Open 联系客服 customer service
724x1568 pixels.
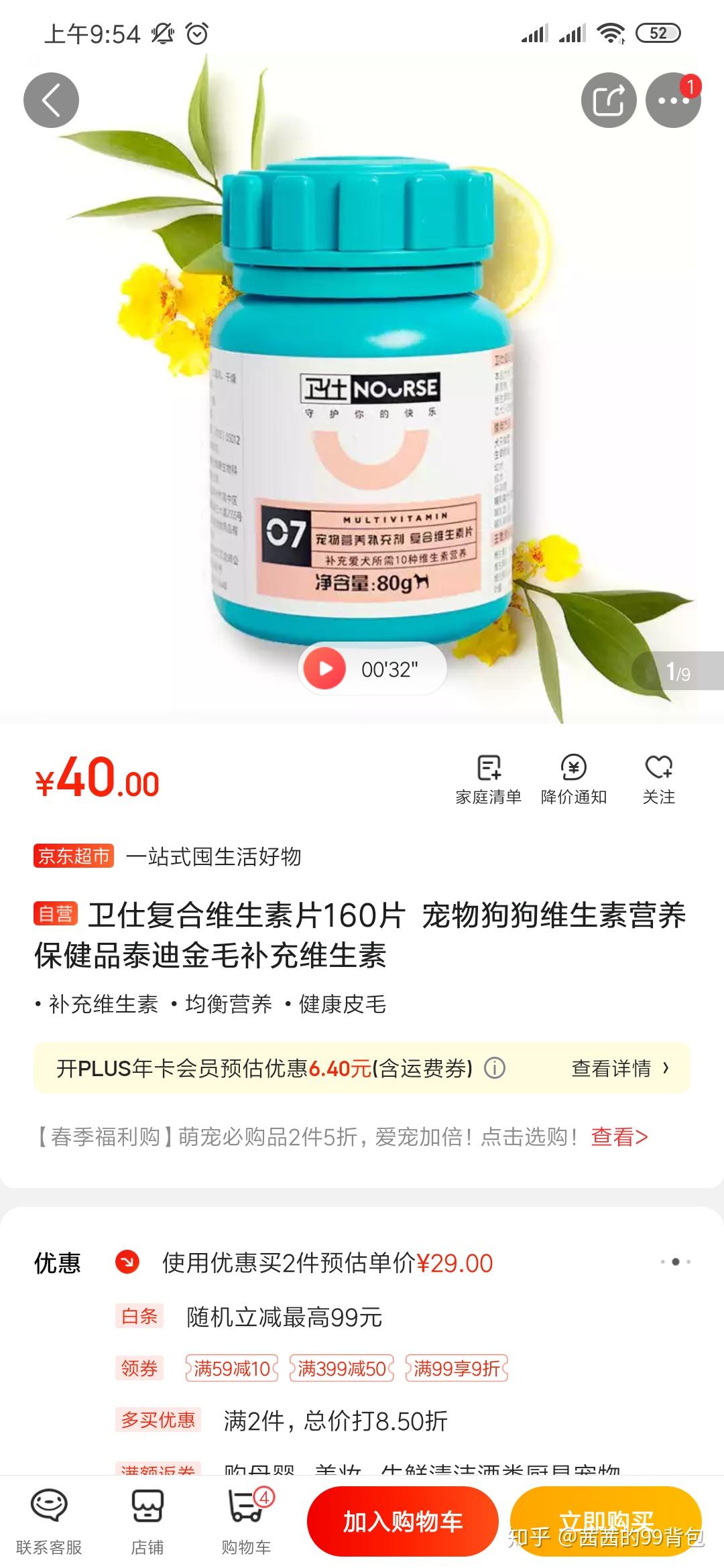coord(49,1522)
